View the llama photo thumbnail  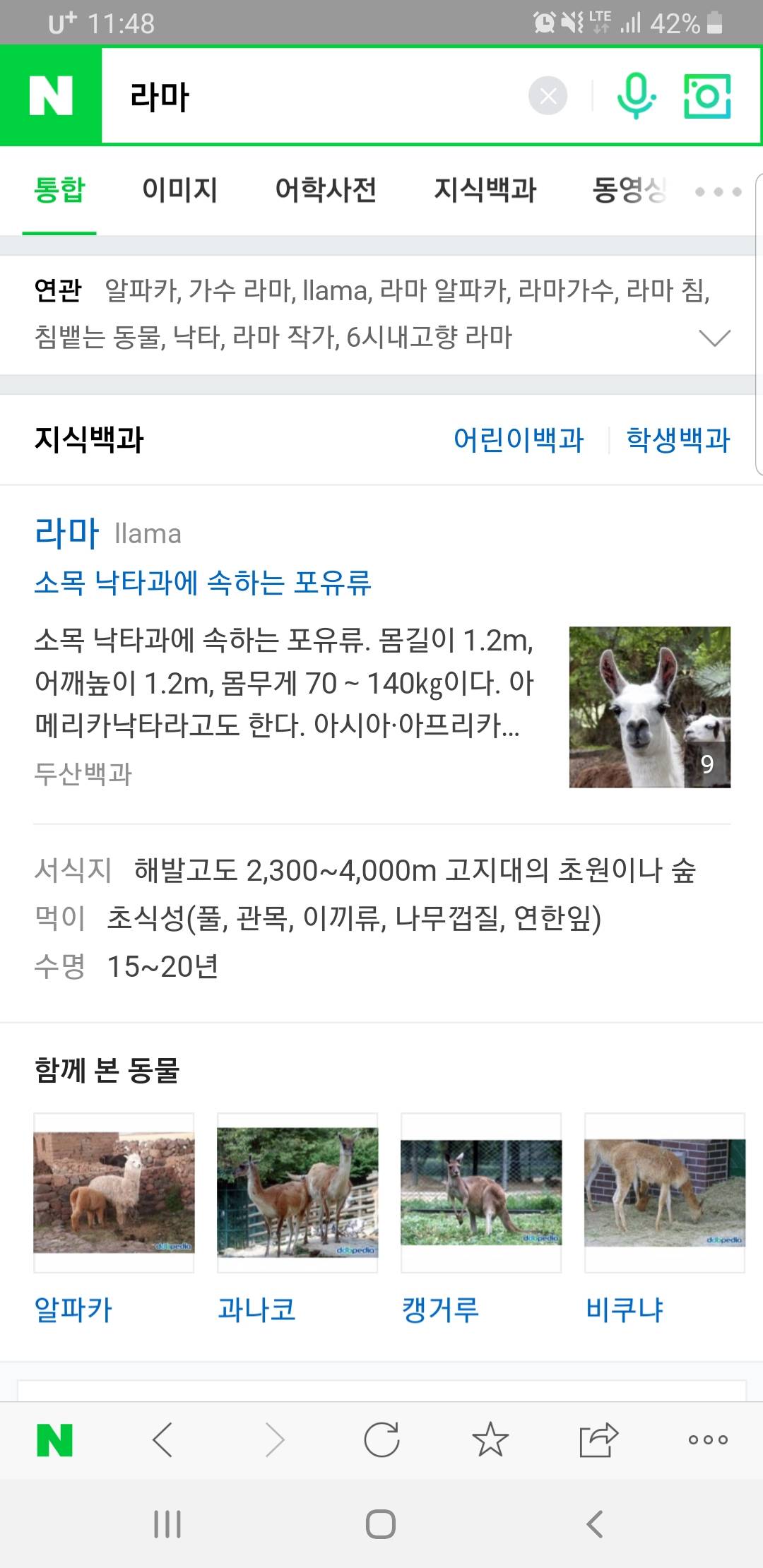649,707
